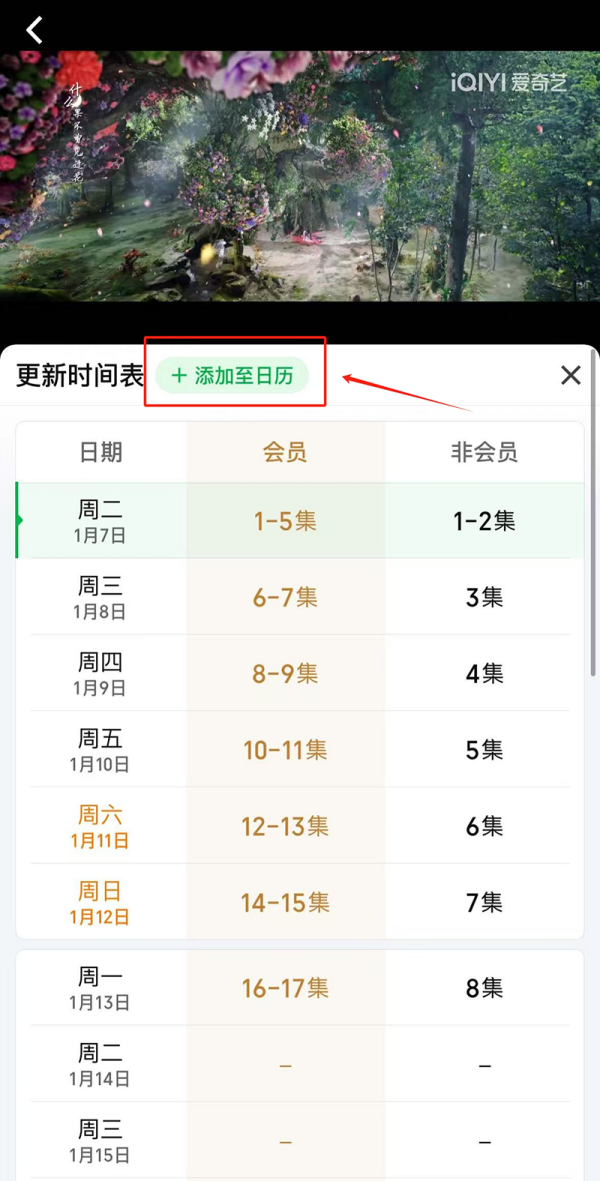Tap the 添加至日历 button
The image size is (600, 1181).
point(233,376)
